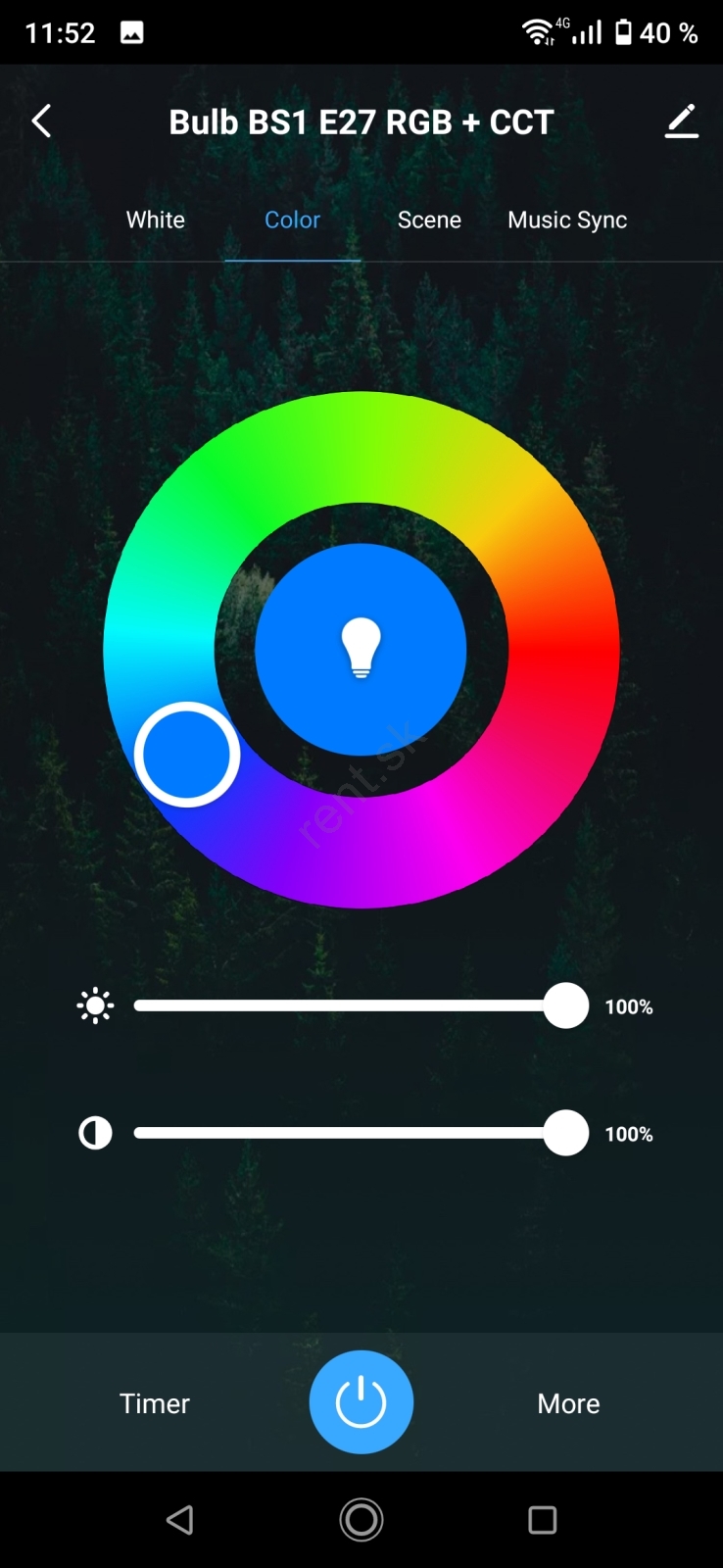Edit the bulb name with the pencil icon

682,122
